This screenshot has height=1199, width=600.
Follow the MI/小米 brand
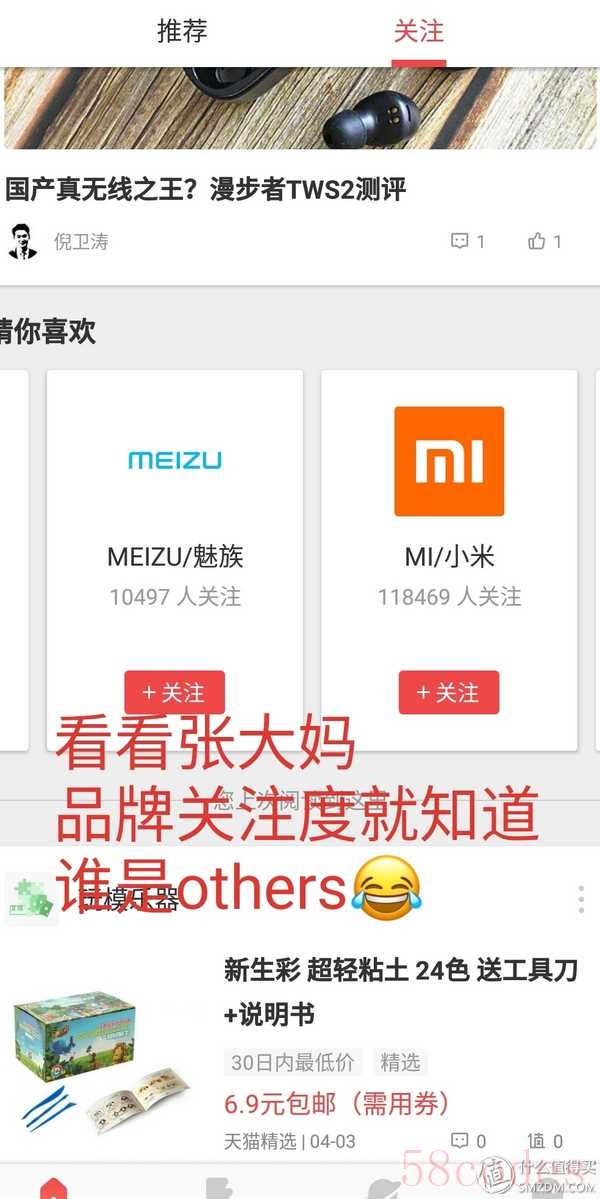[449, 692]
